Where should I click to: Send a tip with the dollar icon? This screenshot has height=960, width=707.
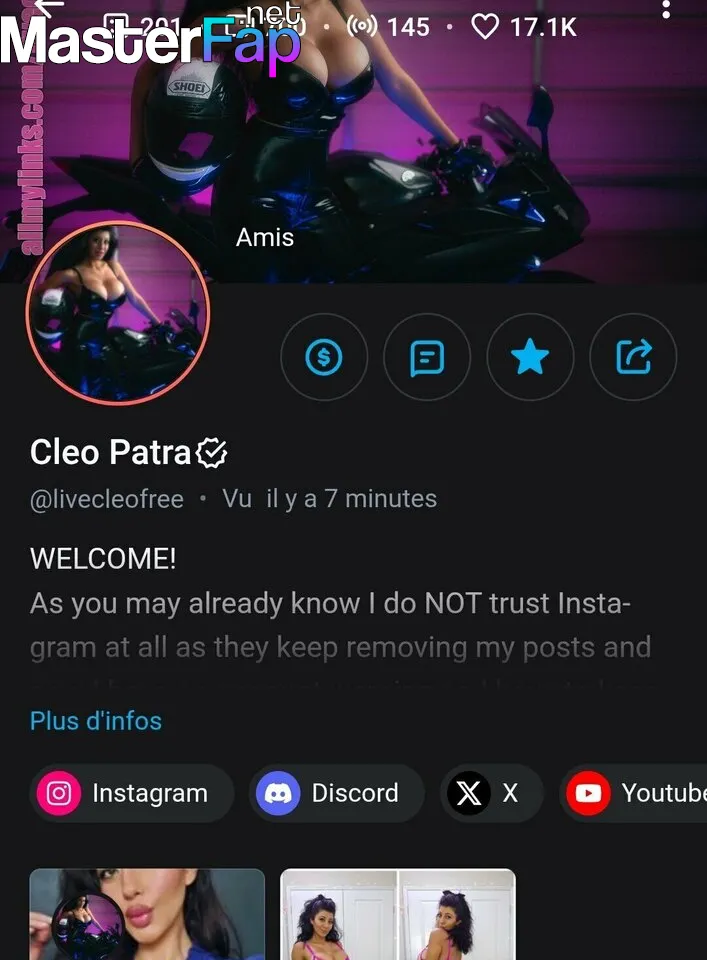click(324, 356)
